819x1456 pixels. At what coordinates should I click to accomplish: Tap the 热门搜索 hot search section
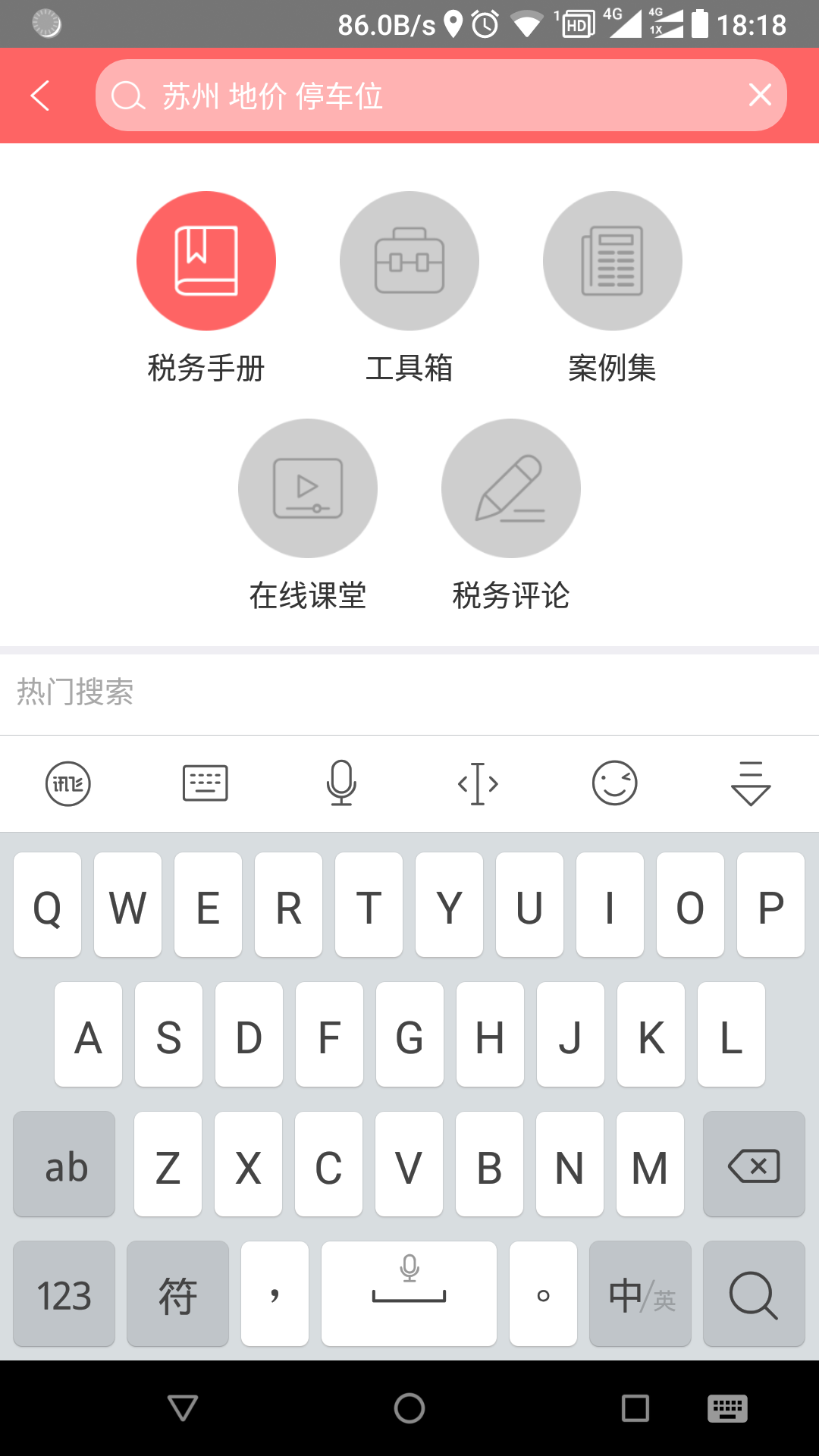74,692
